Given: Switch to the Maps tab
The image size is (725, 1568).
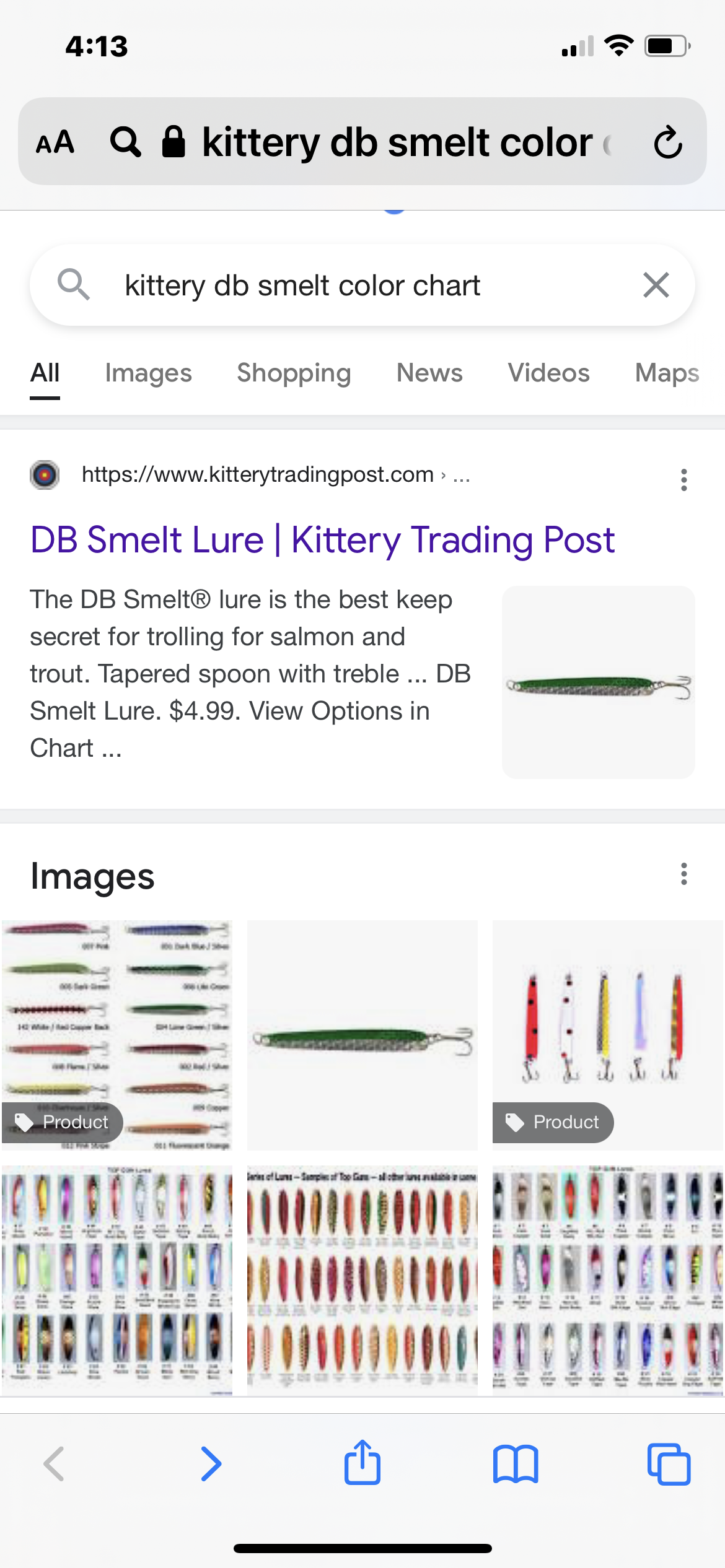Looking at the screenshot, I should click(x=667, y=373).
